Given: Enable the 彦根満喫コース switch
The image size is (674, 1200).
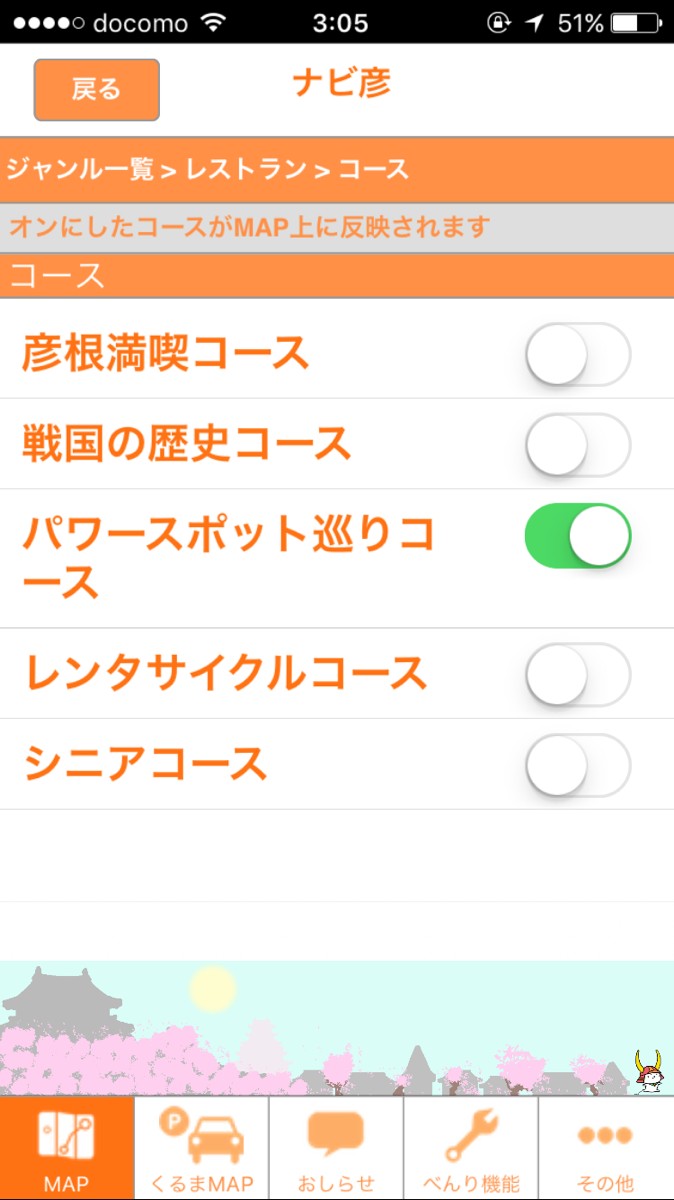Looking at the screenshot, I should tap(578, 354).
